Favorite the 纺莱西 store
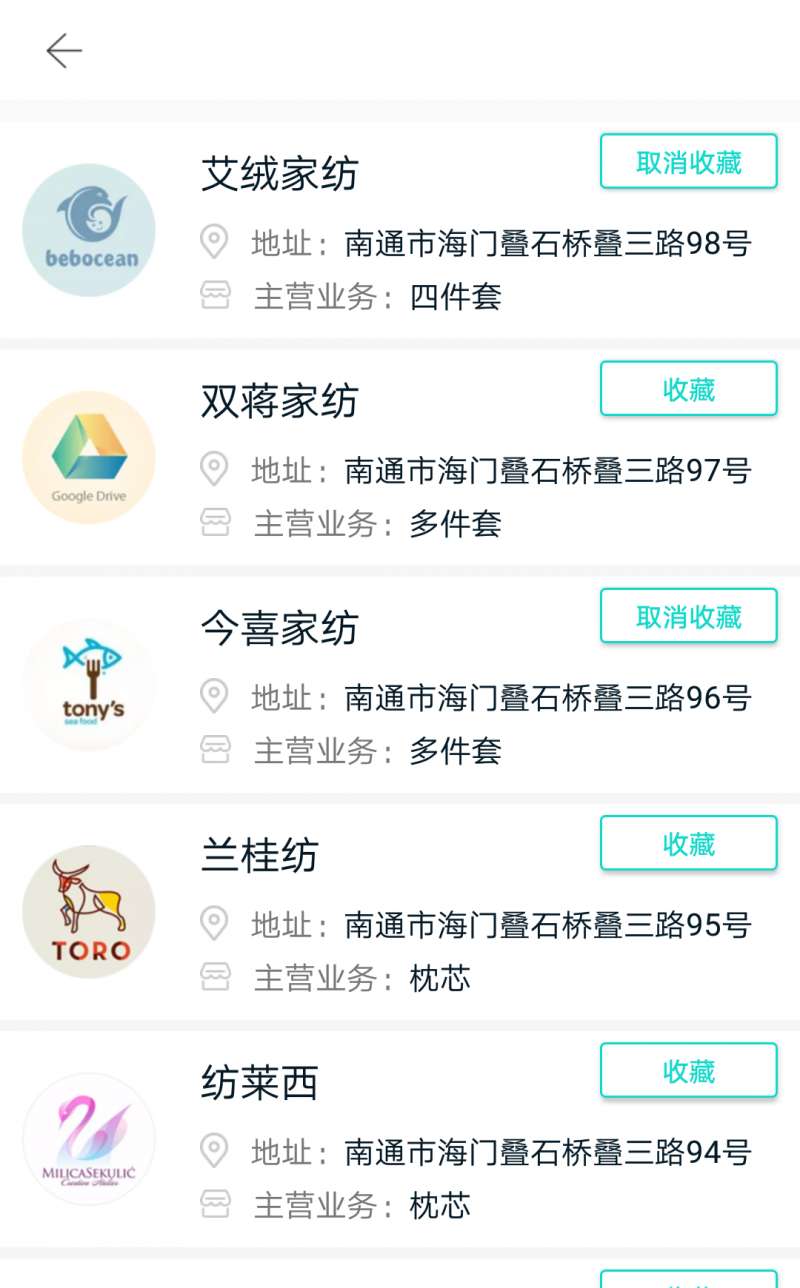Viewport: 800px width, 1288px height. tap(688, 1070)
